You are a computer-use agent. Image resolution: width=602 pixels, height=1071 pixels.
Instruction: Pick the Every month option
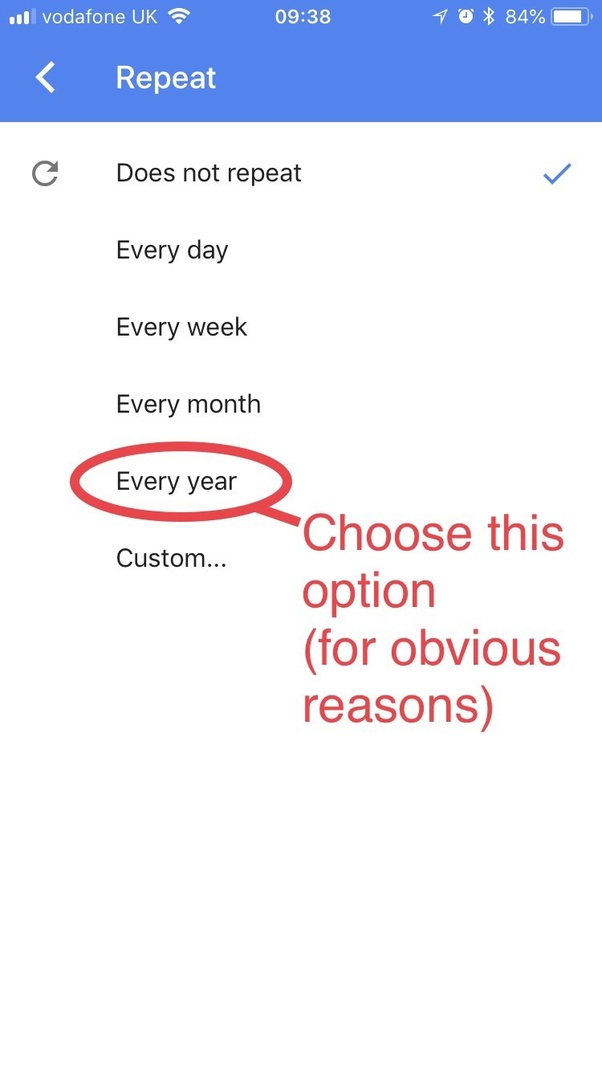point(188,404)
